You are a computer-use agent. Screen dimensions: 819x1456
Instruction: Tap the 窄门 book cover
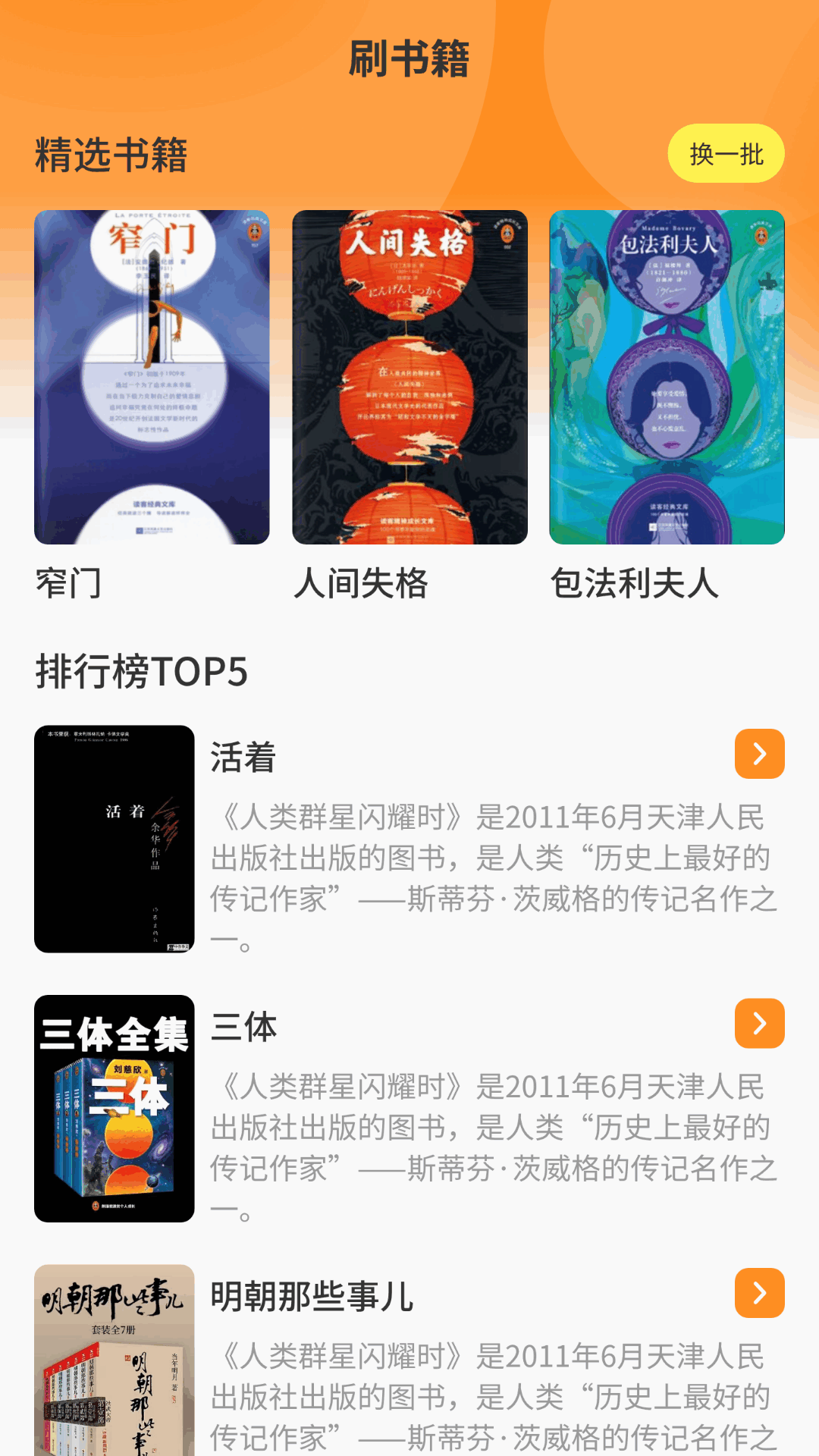tap(152, 375)
